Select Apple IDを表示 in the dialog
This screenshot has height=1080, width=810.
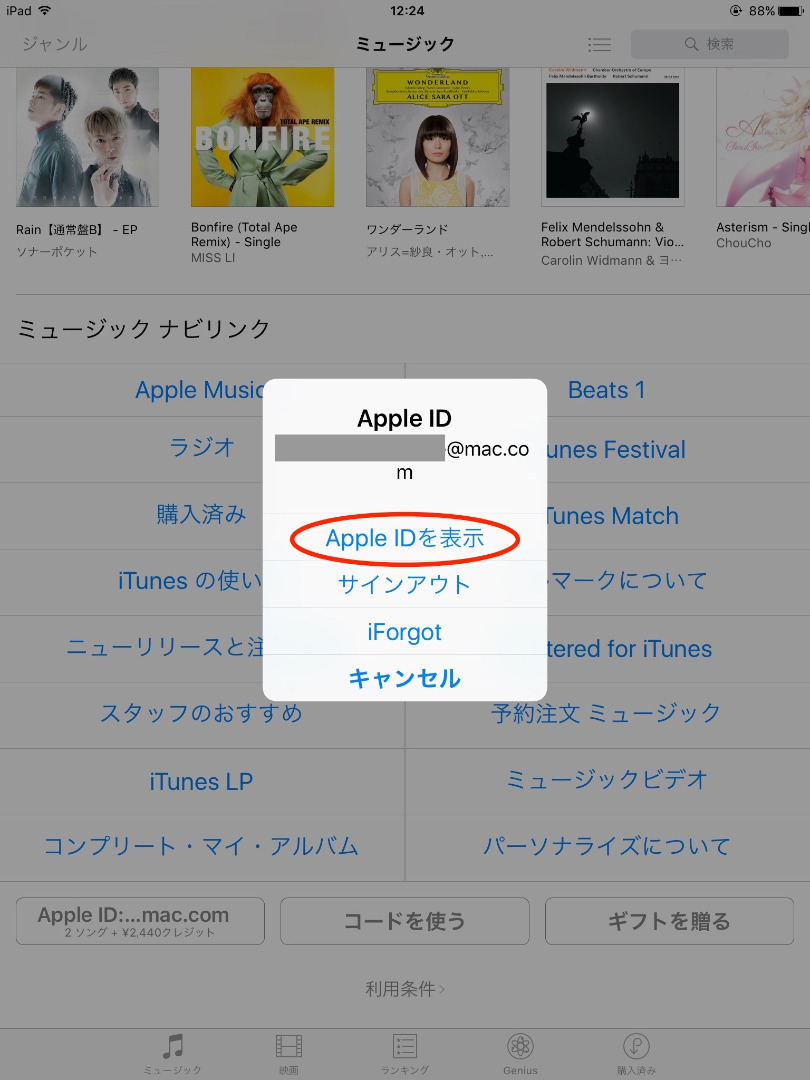[405, 539]
